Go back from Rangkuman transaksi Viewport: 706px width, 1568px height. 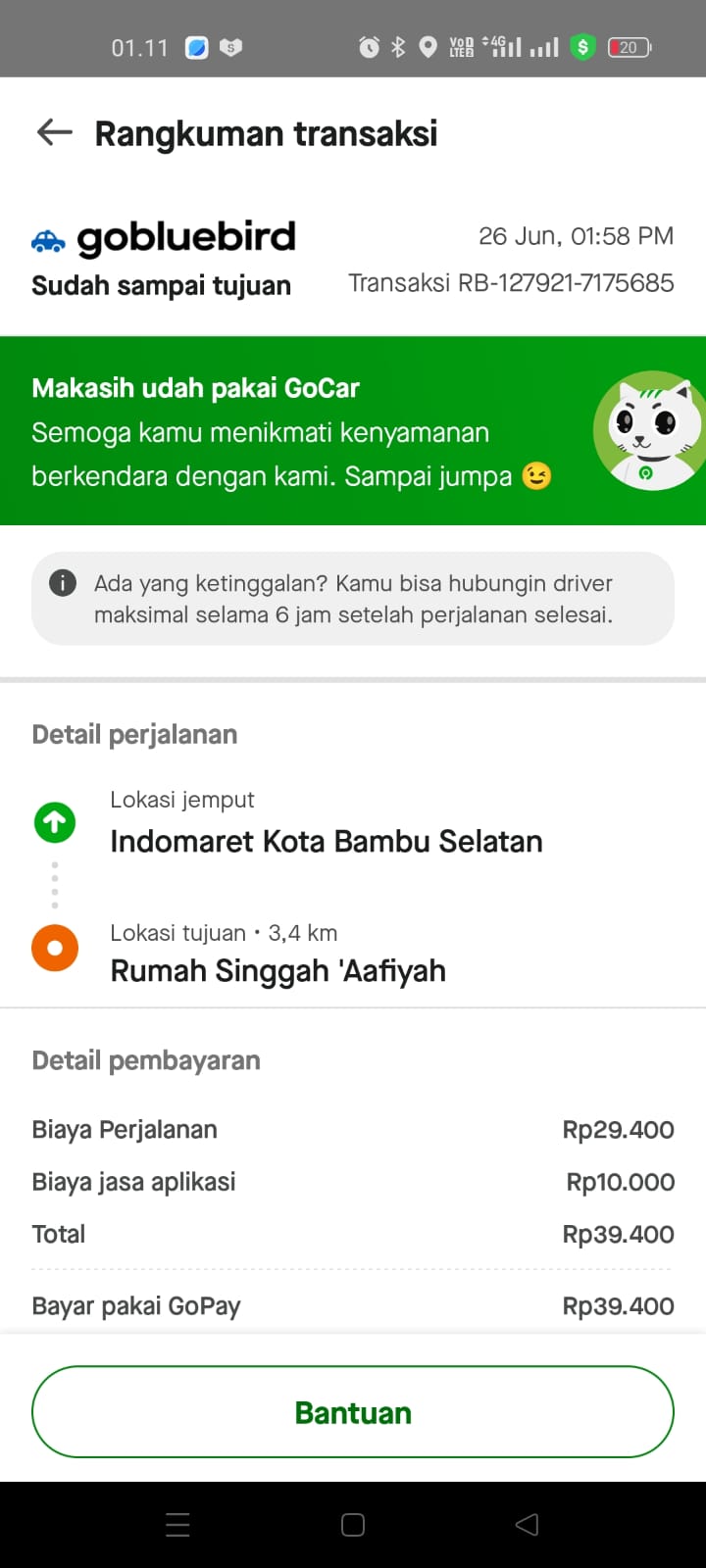coord(55,132)
